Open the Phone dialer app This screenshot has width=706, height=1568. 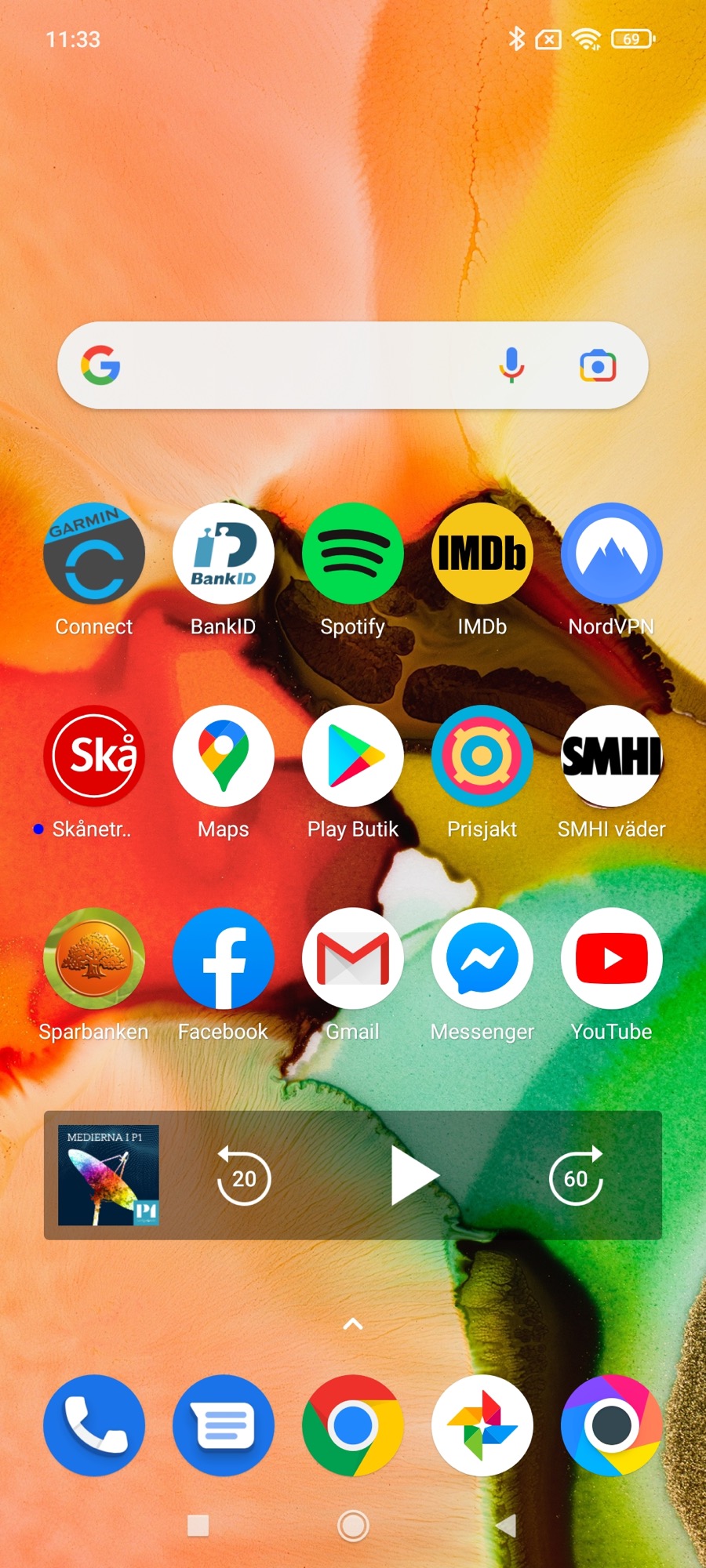(94, 1425)
